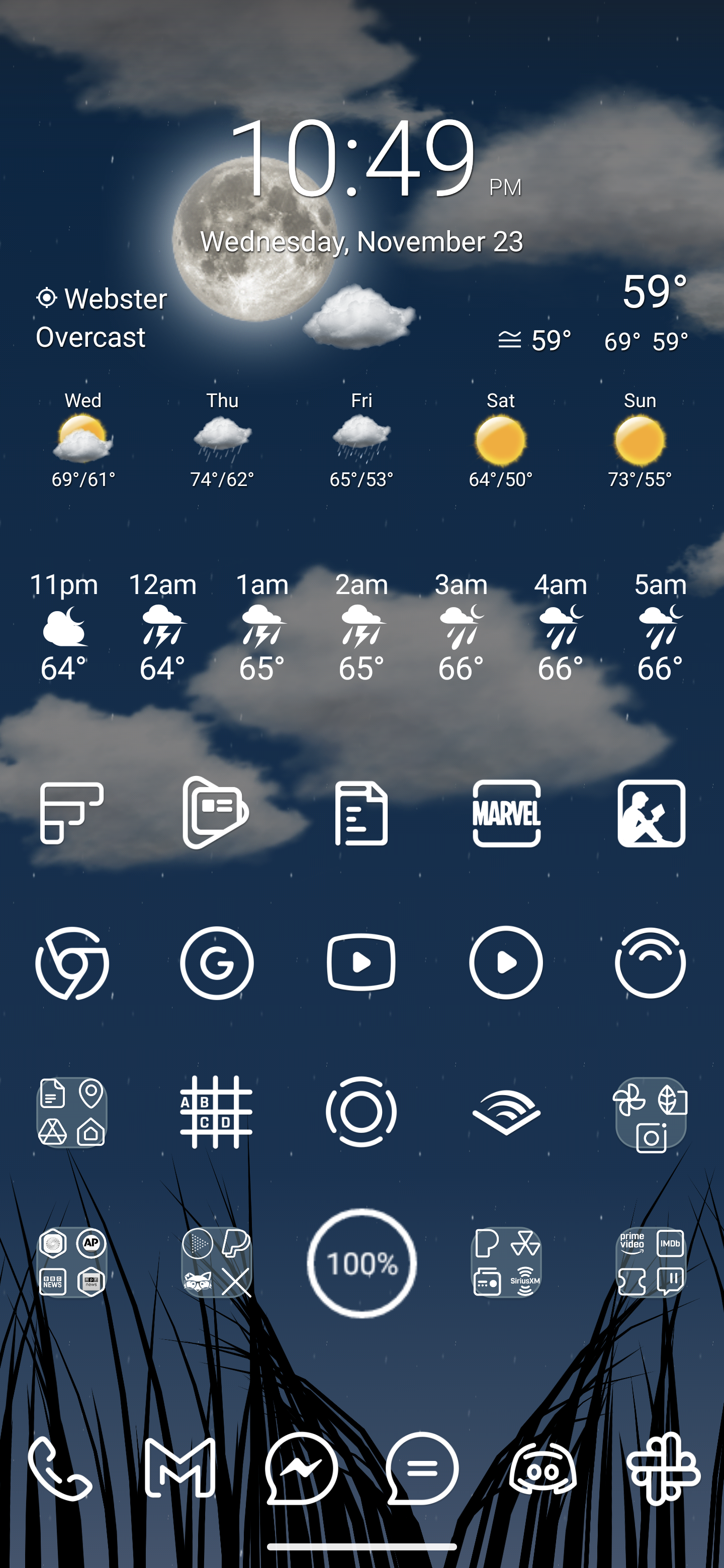Viewport: 724px width, 1568px height.
Task: Open the Audible app
Action: [x=507, y=1112]
